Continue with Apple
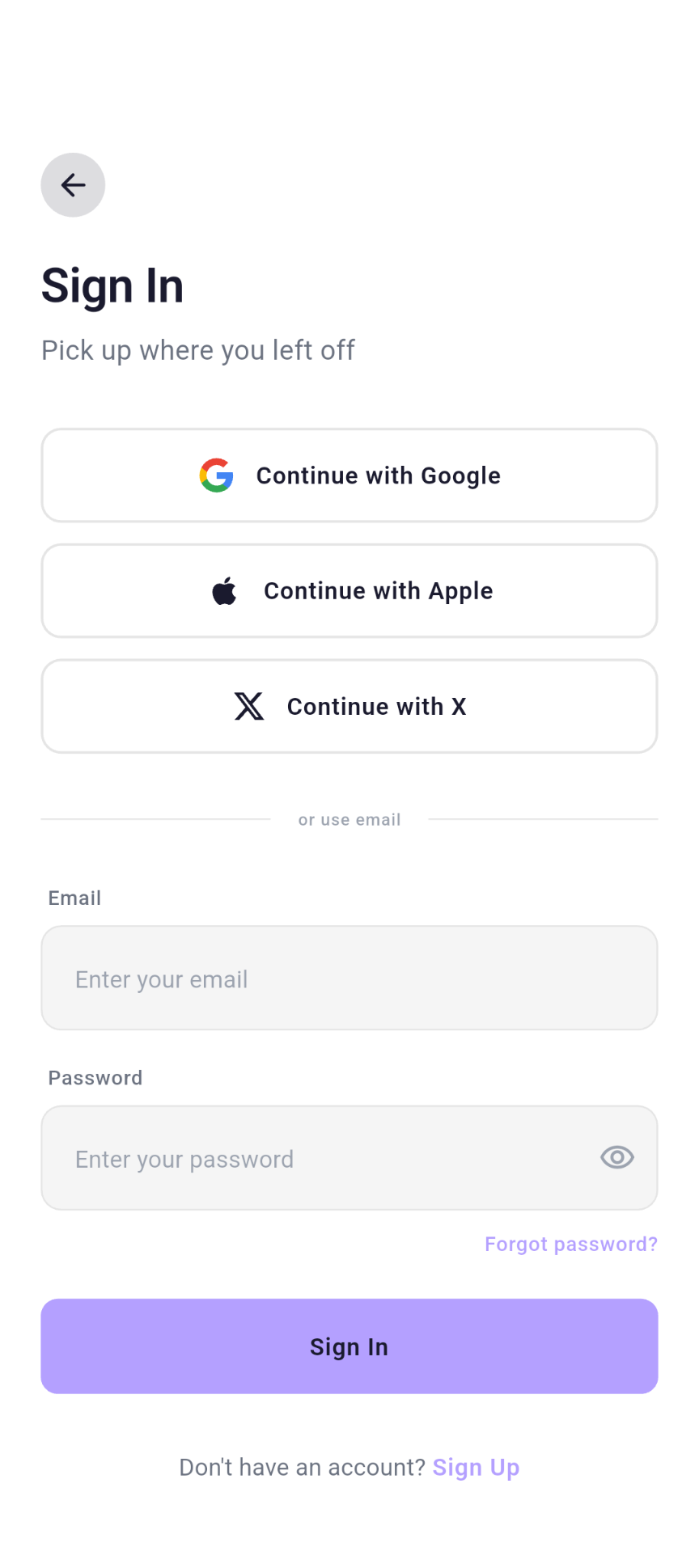699x1568 pixels. (349, 590)
